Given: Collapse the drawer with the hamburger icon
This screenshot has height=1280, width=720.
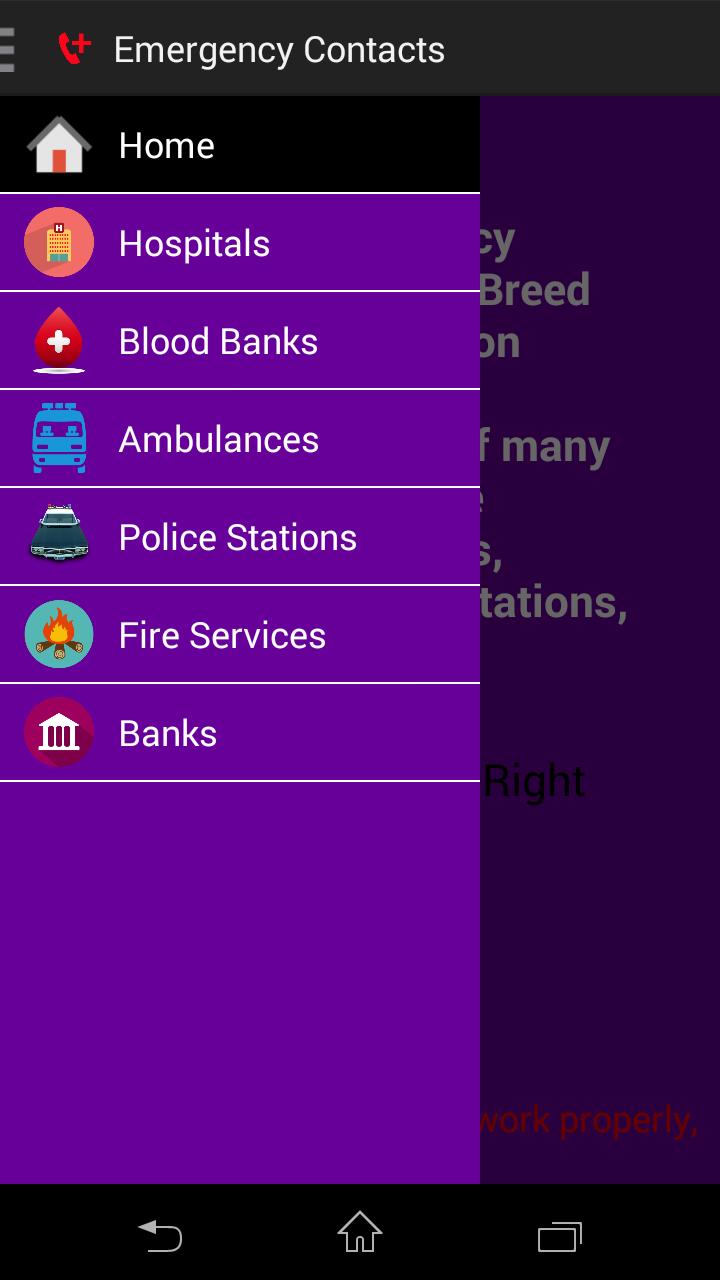Looking at the screenshot, I should point(8,46).
